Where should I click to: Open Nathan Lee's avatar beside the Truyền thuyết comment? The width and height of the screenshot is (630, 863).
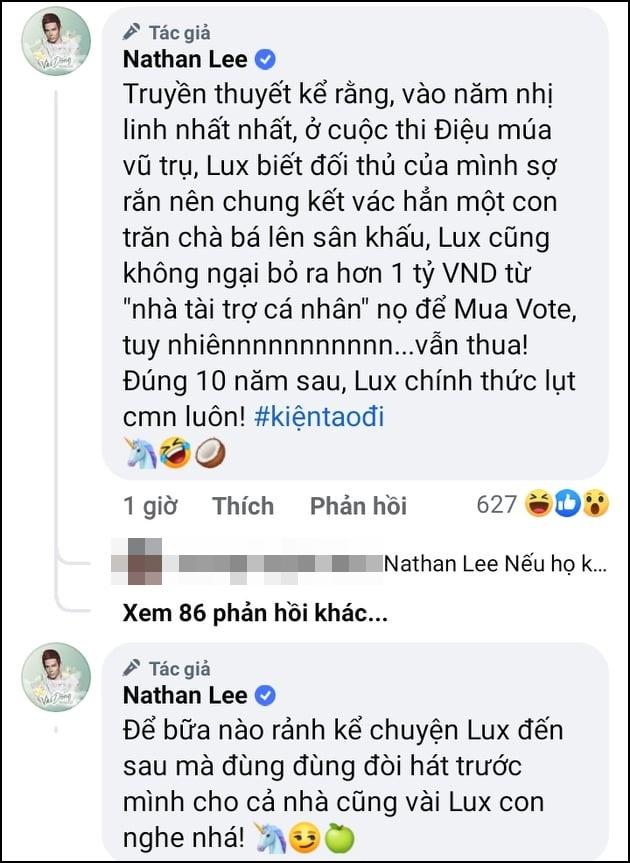click(x=56, y=41)
